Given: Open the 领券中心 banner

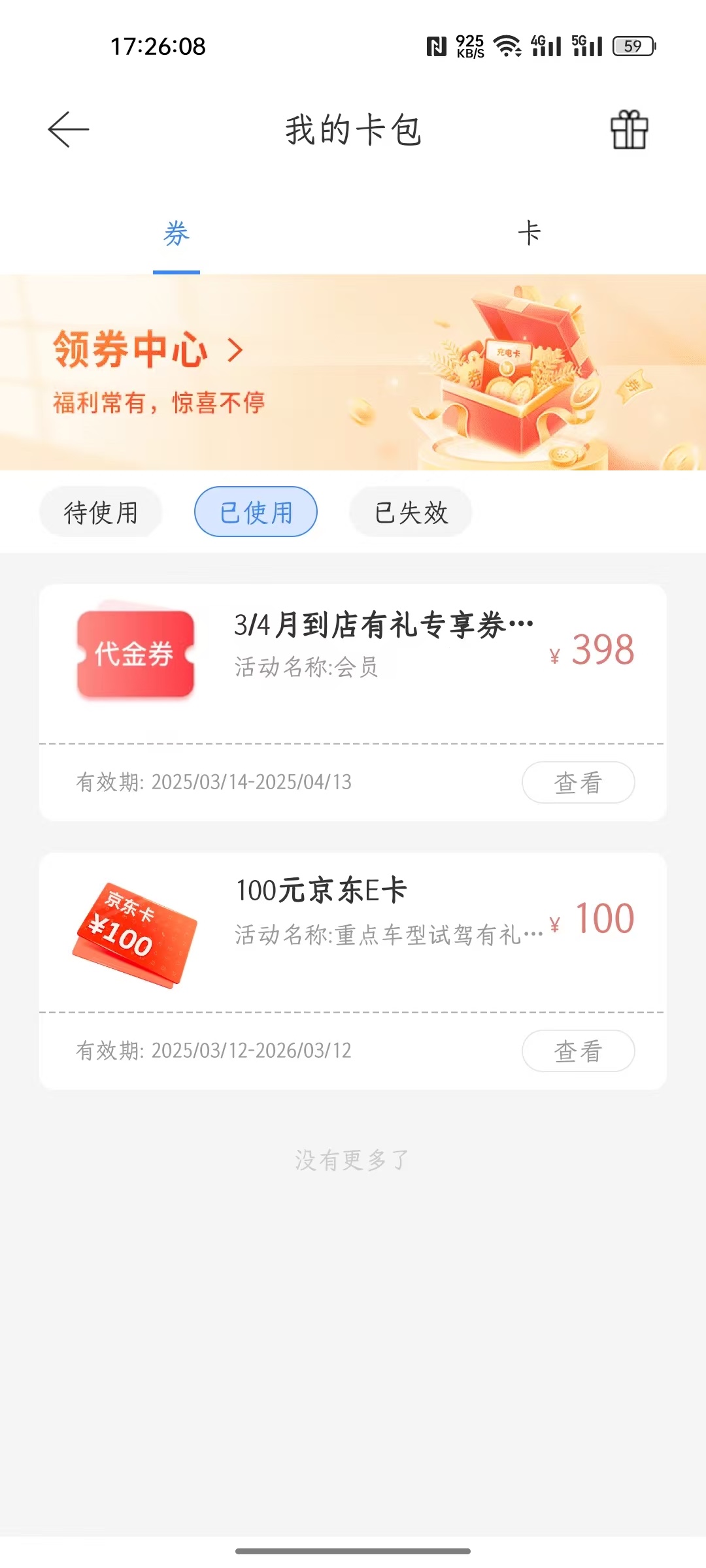Looking at the screenshot, I should click(353, 372).
